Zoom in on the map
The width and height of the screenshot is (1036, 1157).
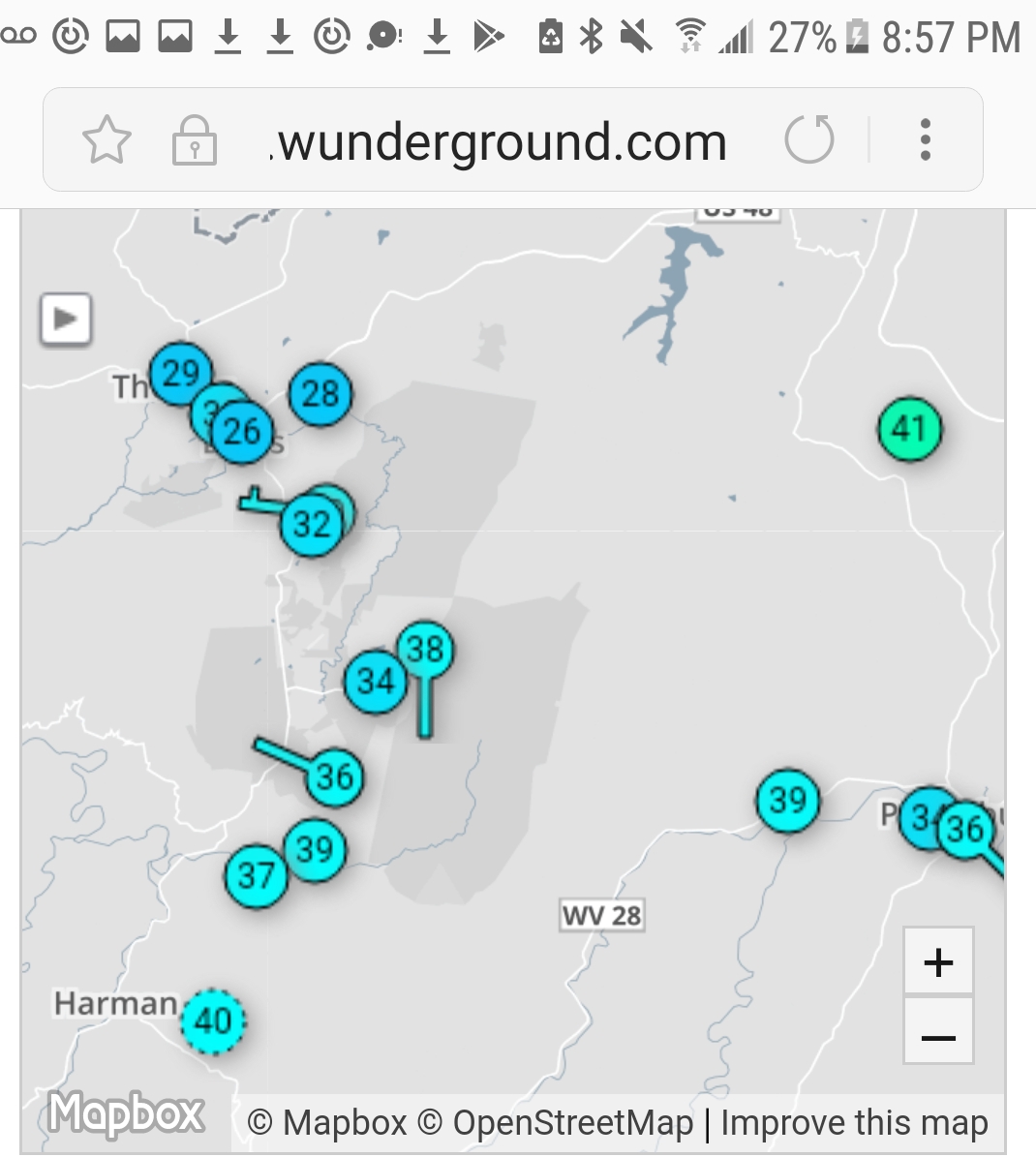point(938,962)
